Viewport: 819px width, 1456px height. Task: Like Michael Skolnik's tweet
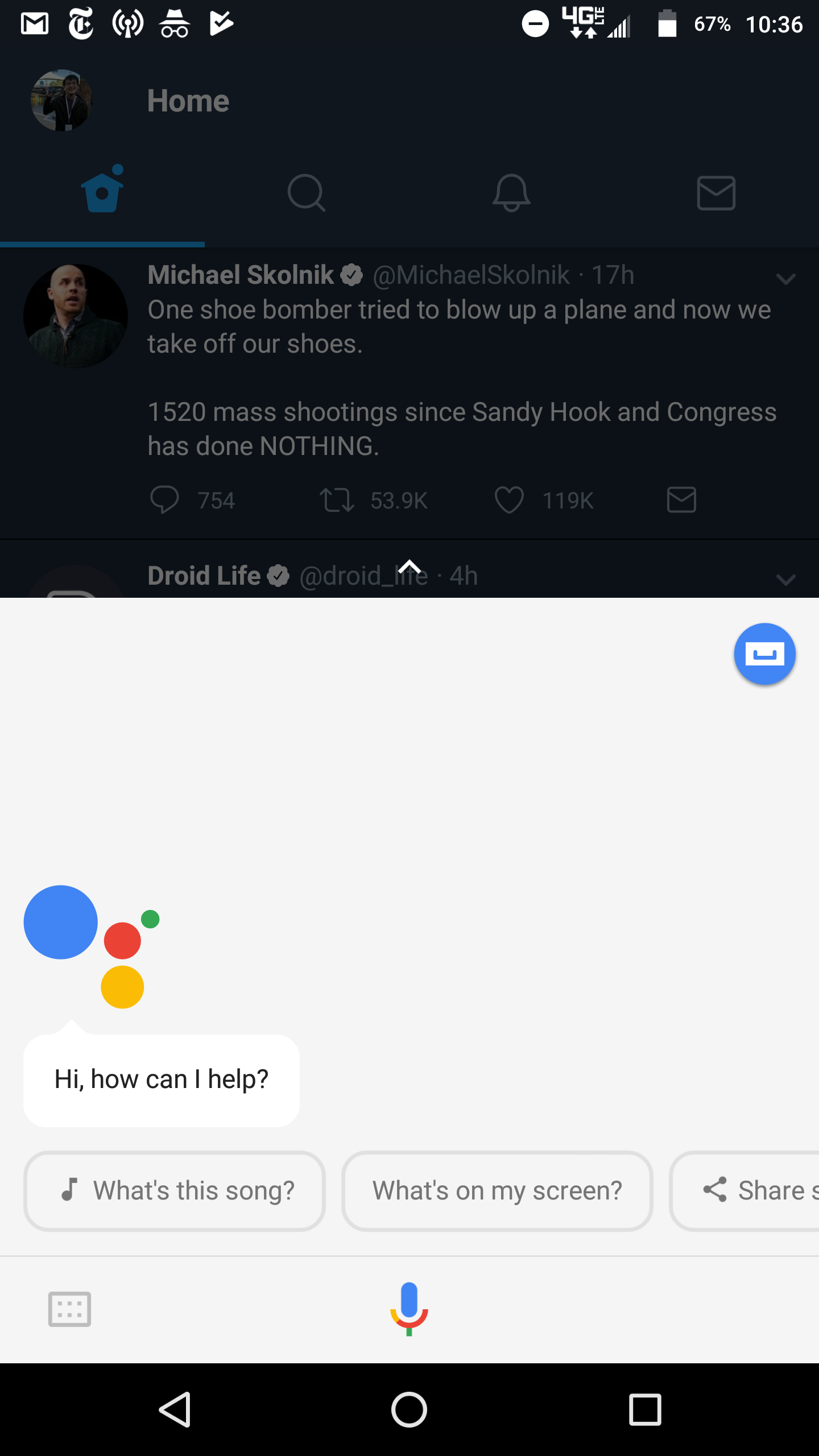point(510,500)
